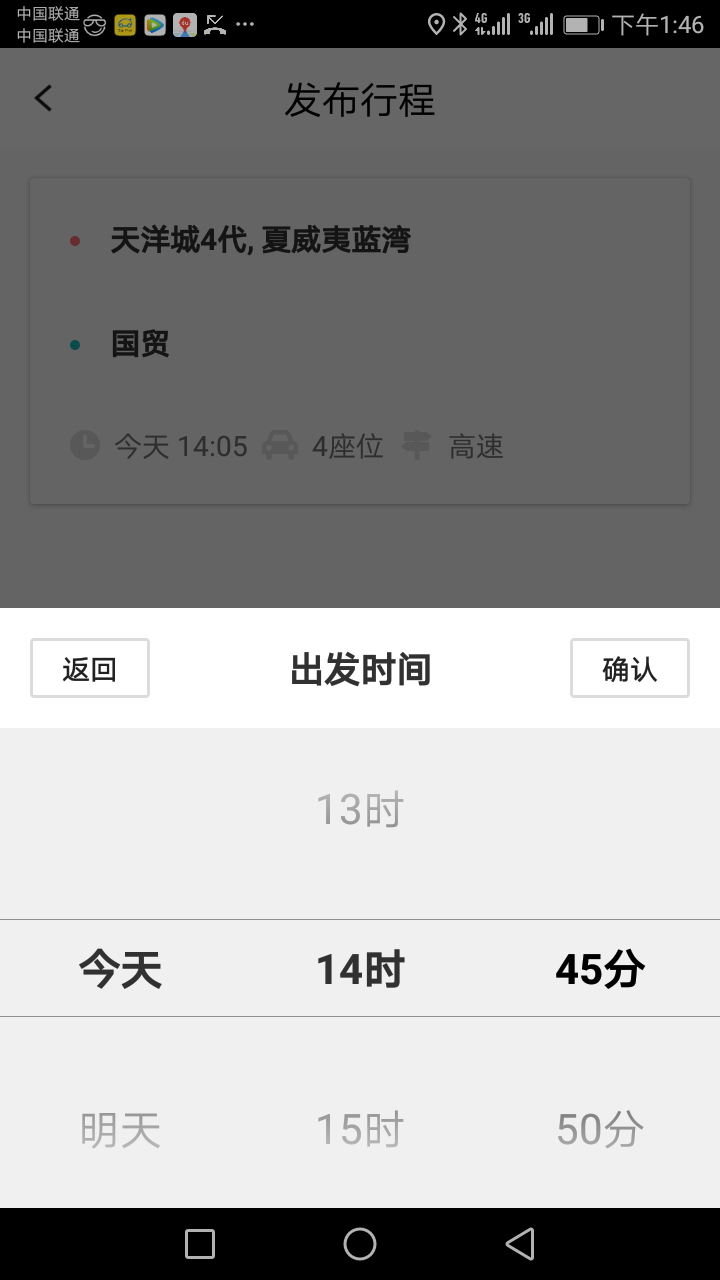Tap the 国贸 destination text
The height and width of the screenshot is (1280, 720).
140,343
